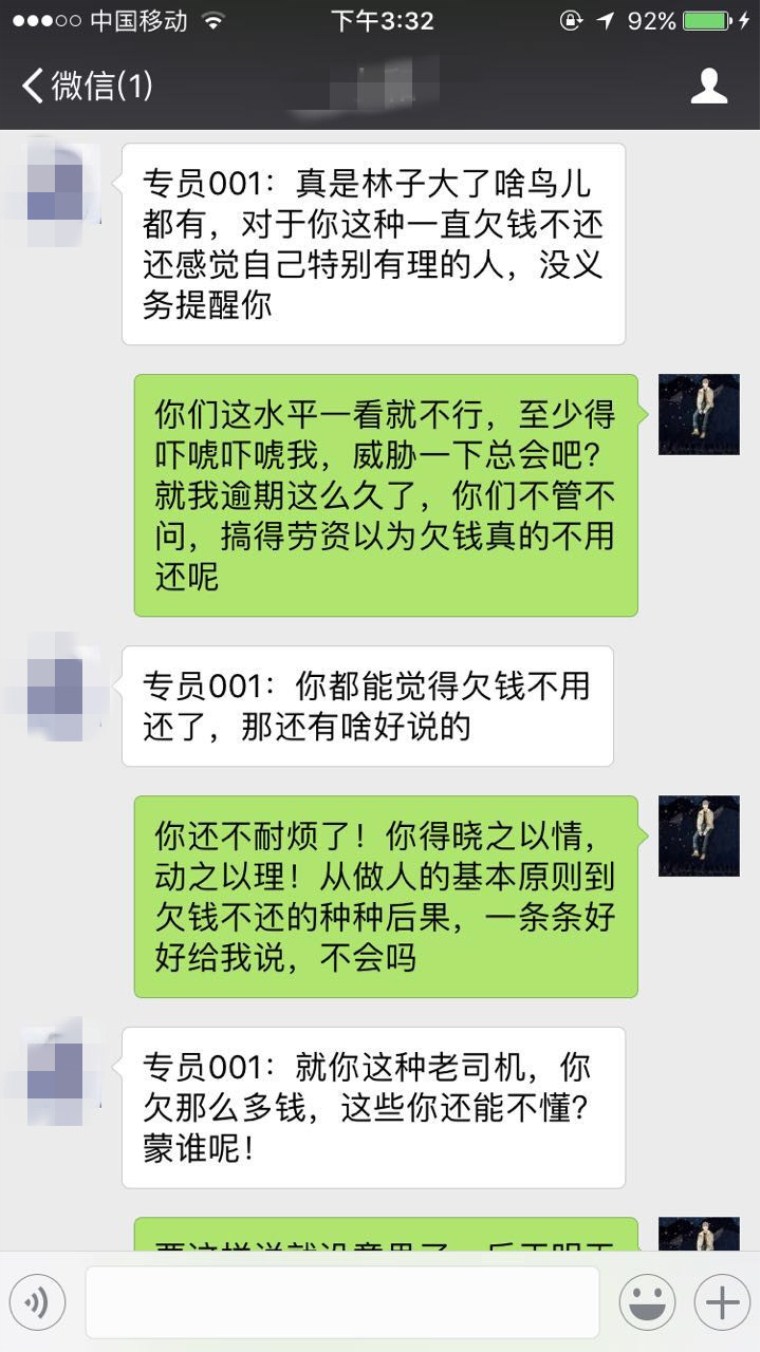The image size is (760, 1352).
Task: Open my avatar beside '你还不耐烦了' message
Action: coord(698,836)
